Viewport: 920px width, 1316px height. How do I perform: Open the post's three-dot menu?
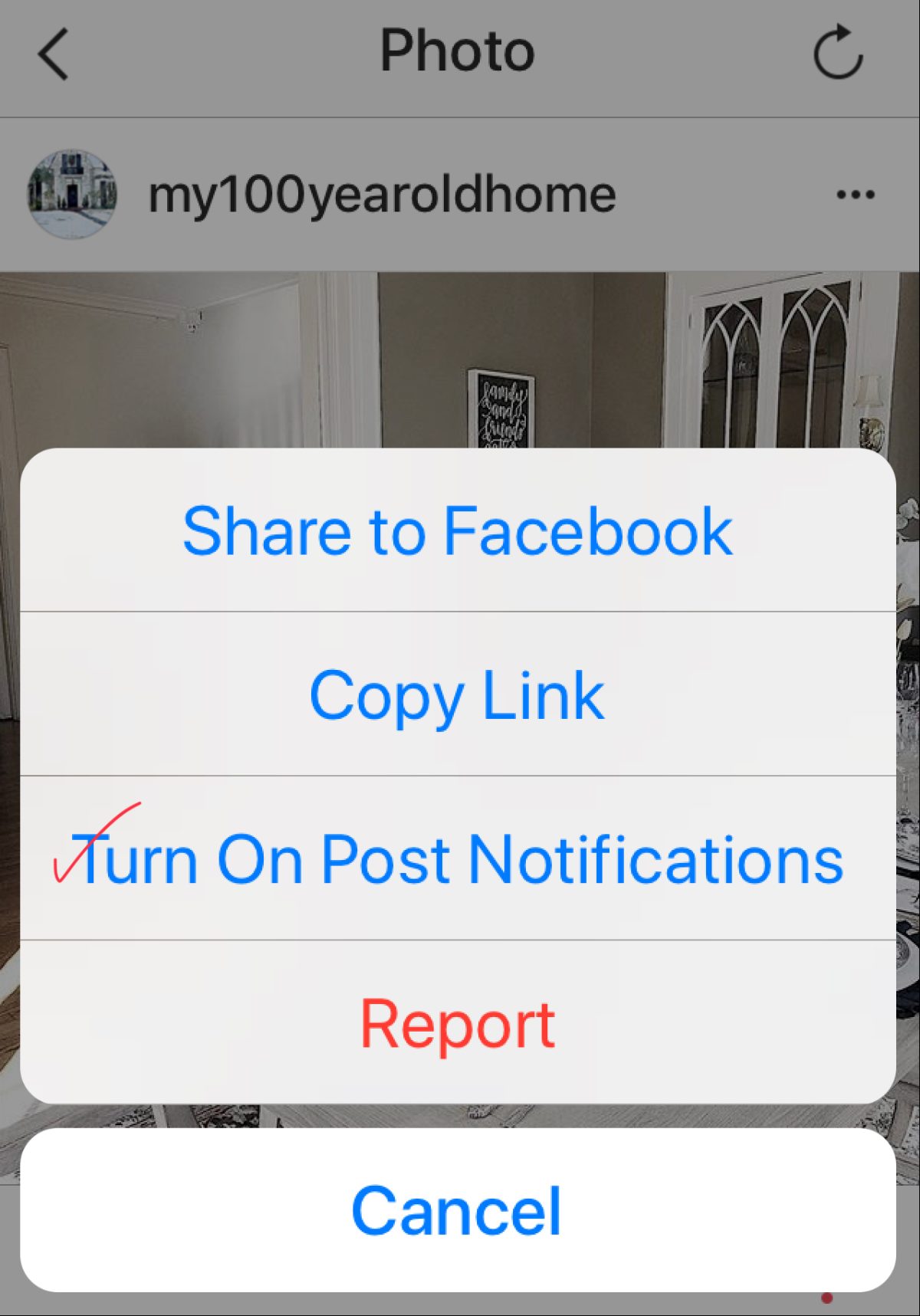pyautogui.click(x=856, y=195)
